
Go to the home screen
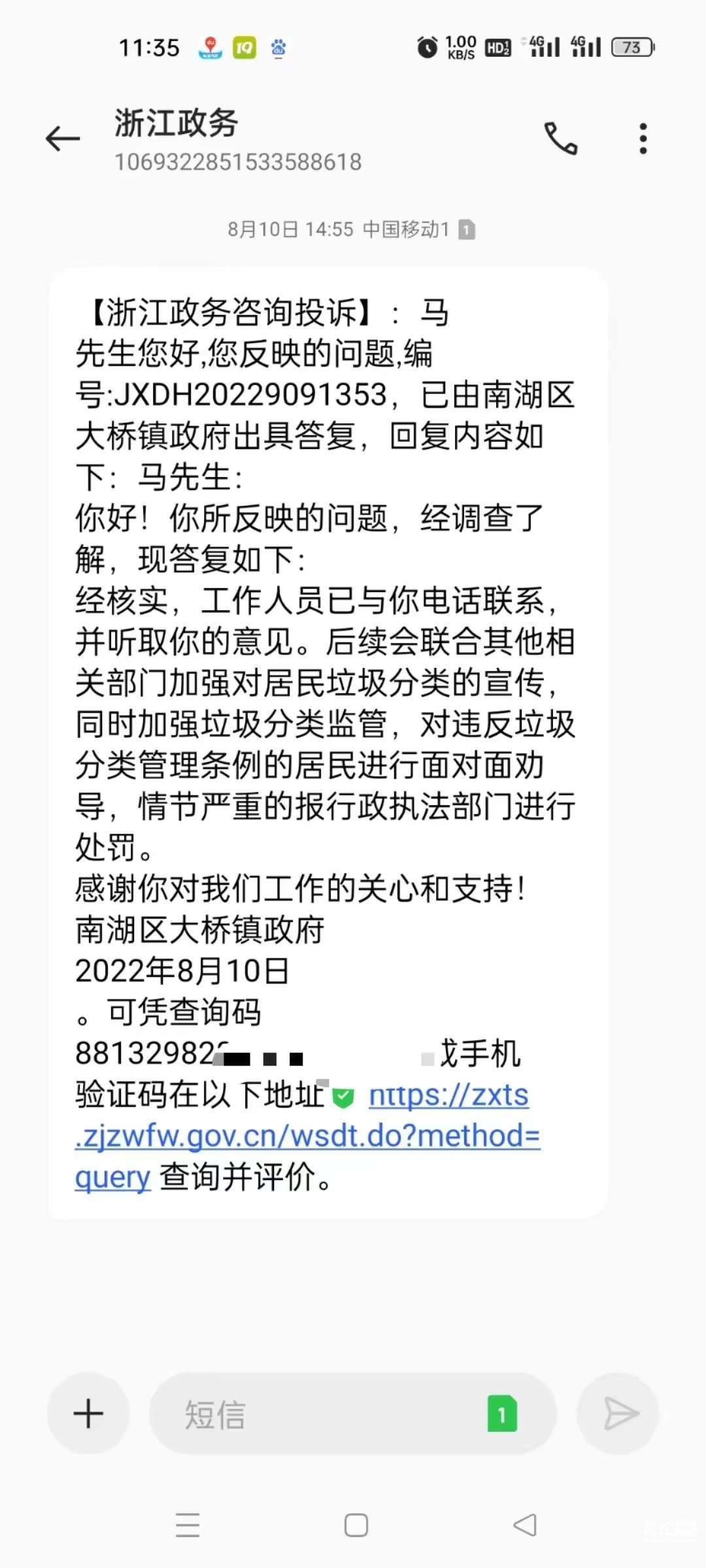[x=356, y=1525]
